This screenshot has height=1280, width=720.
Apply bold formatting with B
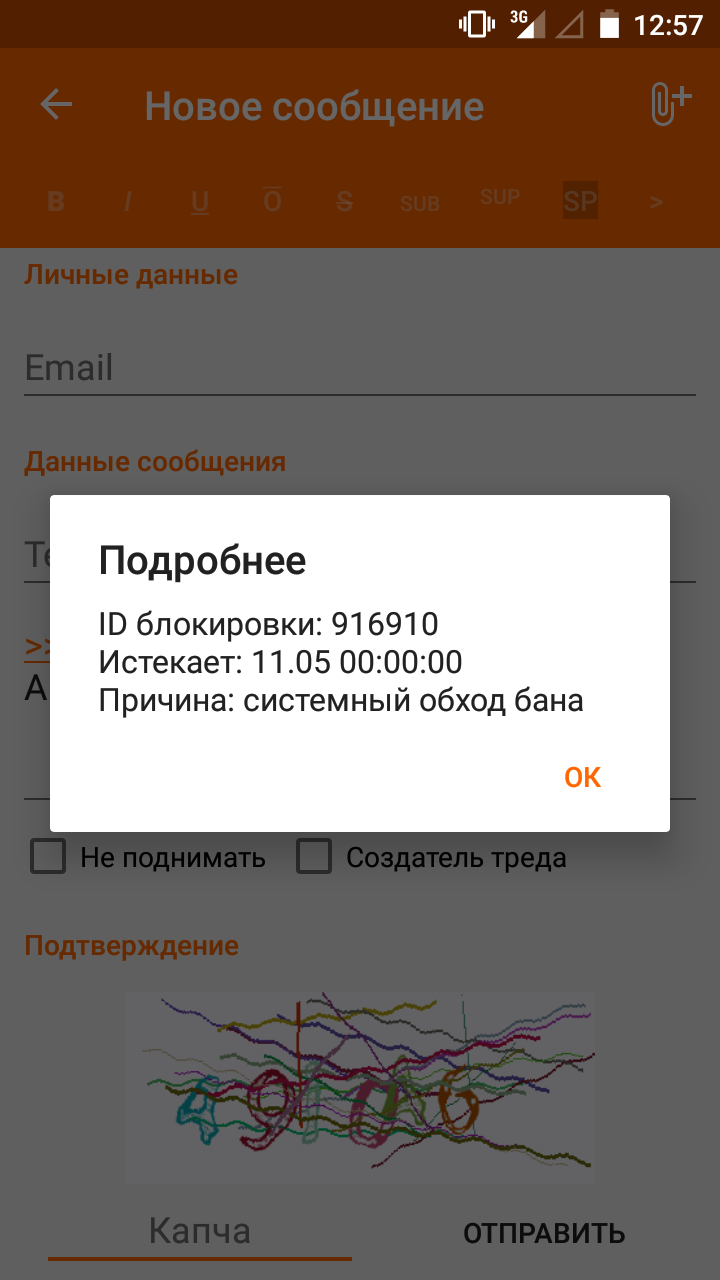click(x=56, y=202)
